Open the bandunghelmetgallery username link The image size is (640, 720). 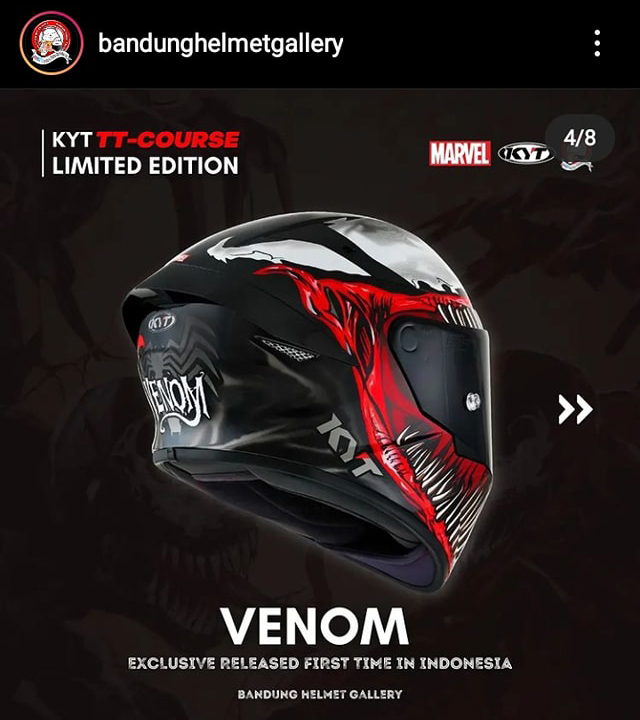pyautogui.click(x=220, y=44)
